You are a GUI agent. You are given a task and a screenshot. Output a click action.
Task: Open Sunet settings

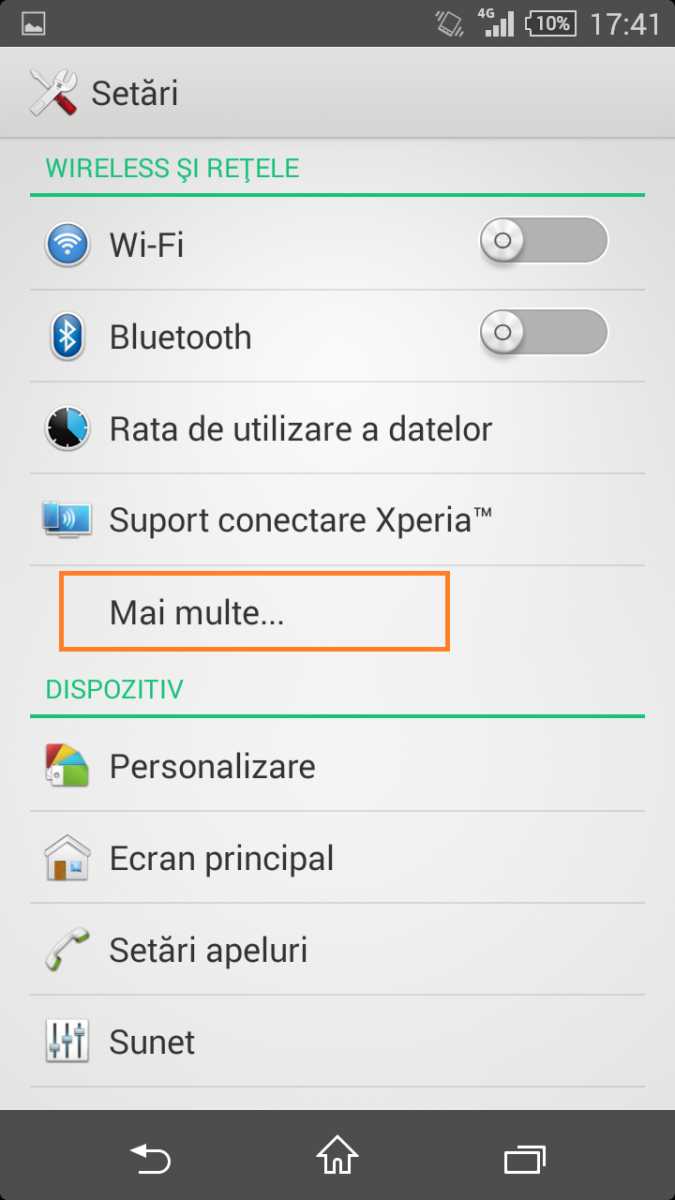[x=337, y=1042]
